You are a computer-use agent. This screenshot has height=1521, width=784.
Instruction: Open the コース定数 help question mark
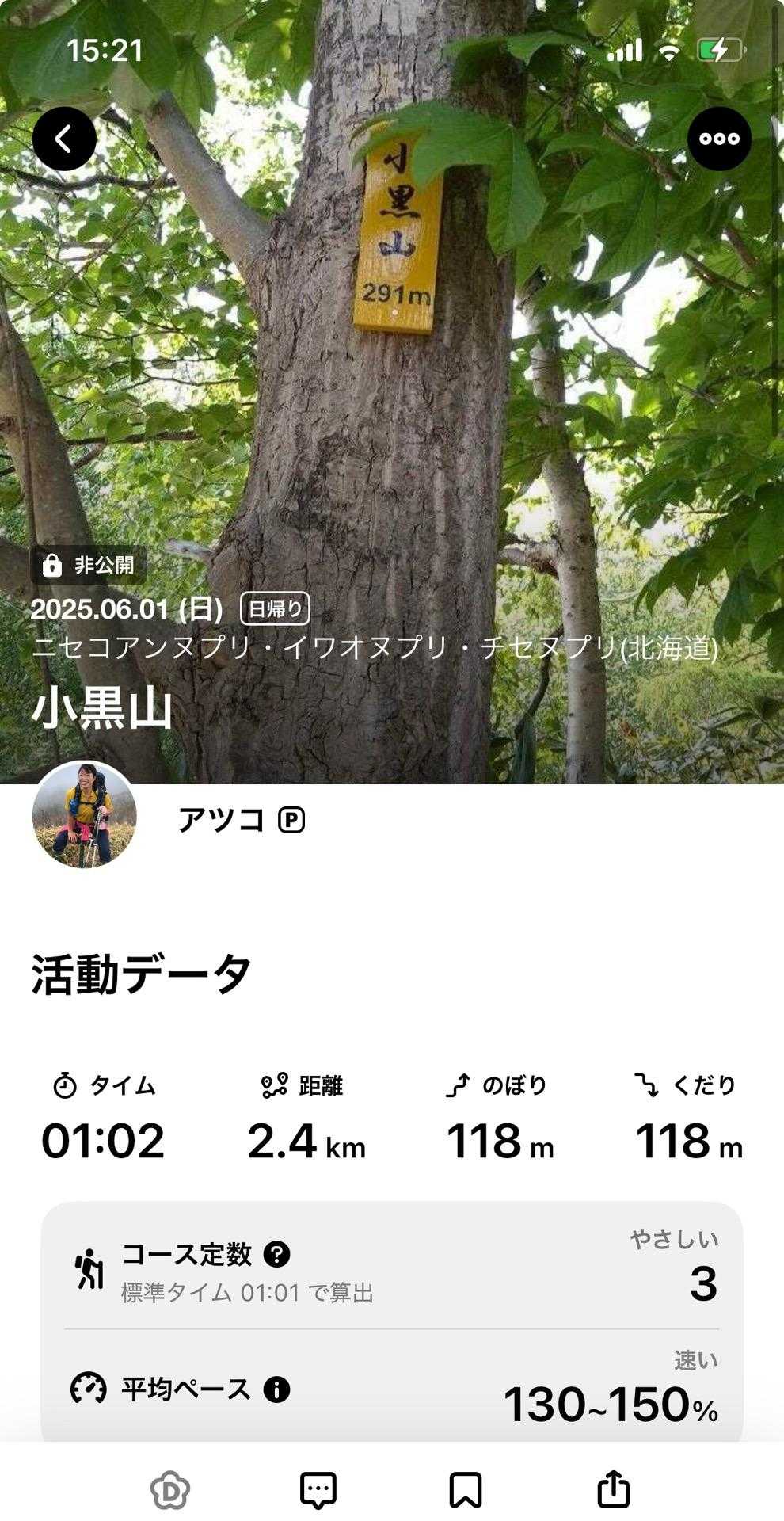[x=276, y=1254]
